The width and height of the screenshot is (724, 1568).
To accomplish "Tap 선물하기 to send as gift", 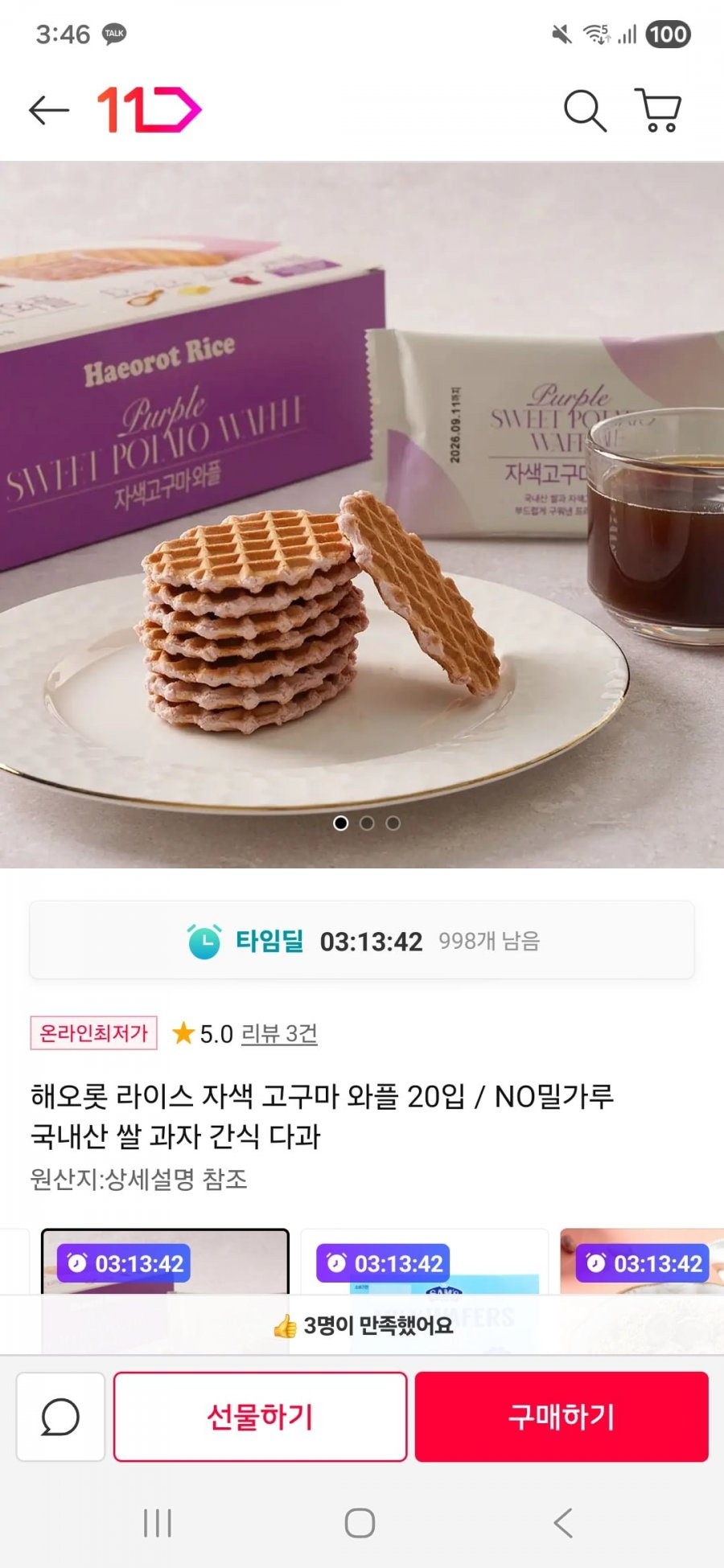I will 260,1417.
